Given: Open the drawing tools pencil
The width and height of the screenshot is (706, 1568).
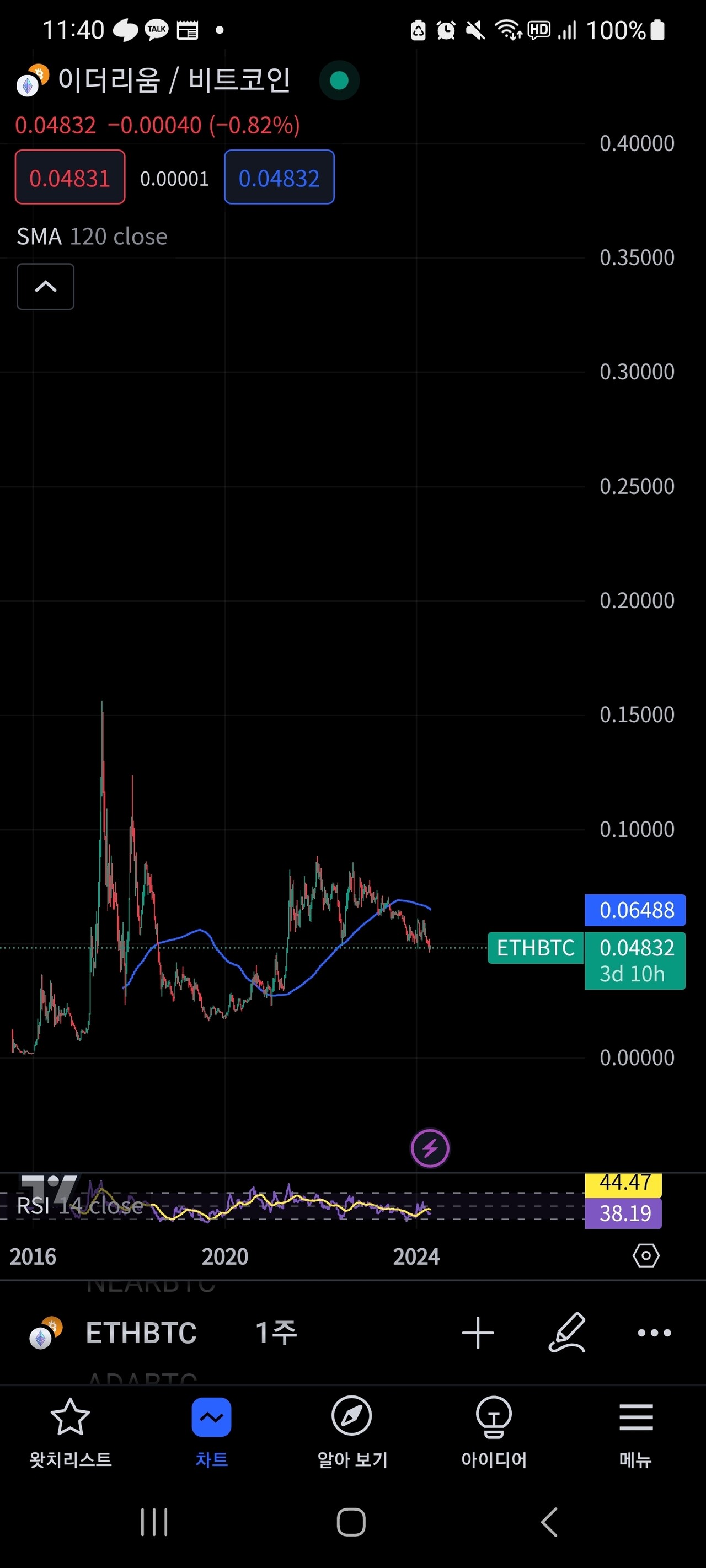Looking at the screenshot, I should 567,1333.
